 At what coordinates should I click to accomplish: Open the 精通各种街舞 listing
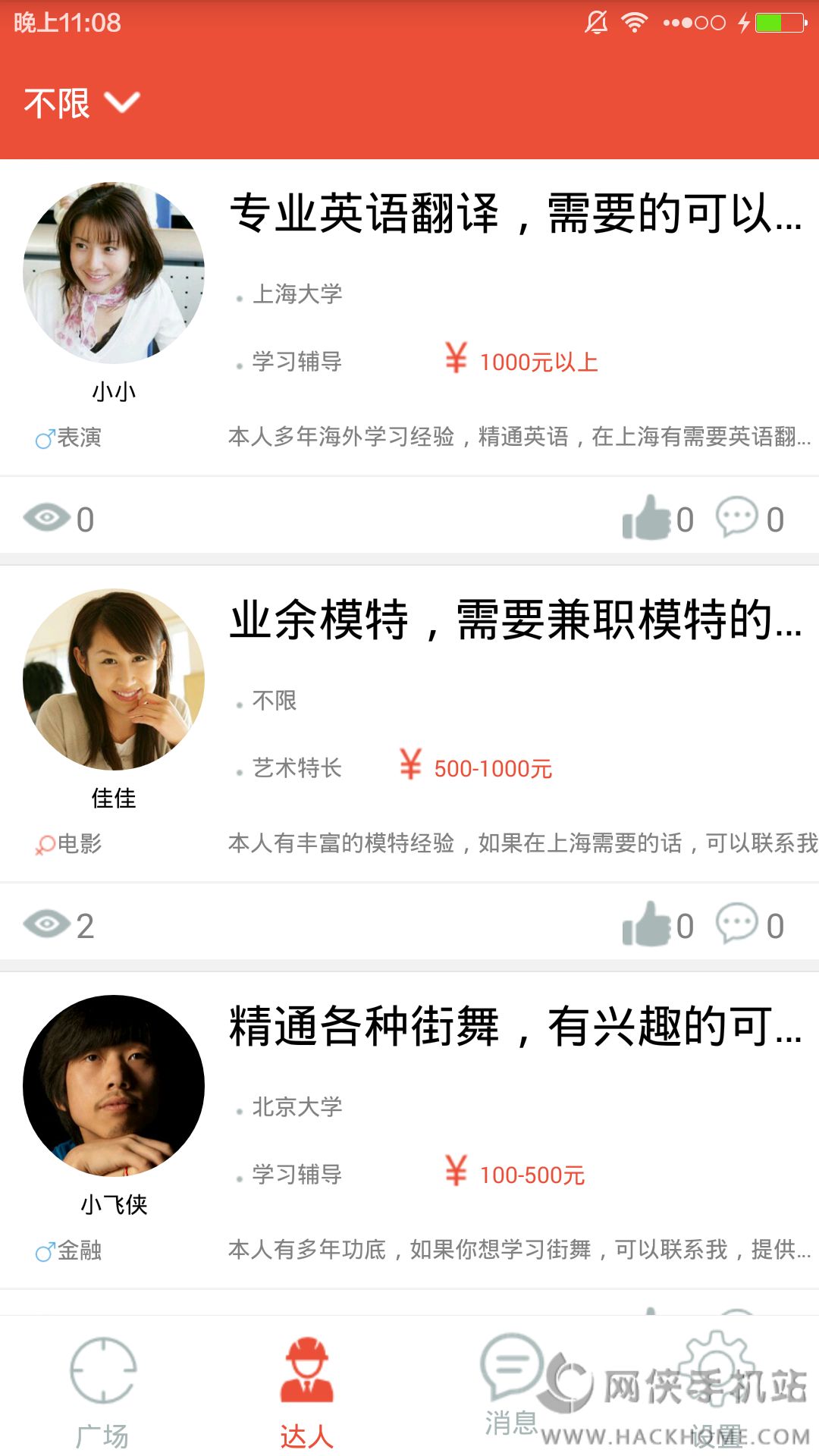(516, 1026)
